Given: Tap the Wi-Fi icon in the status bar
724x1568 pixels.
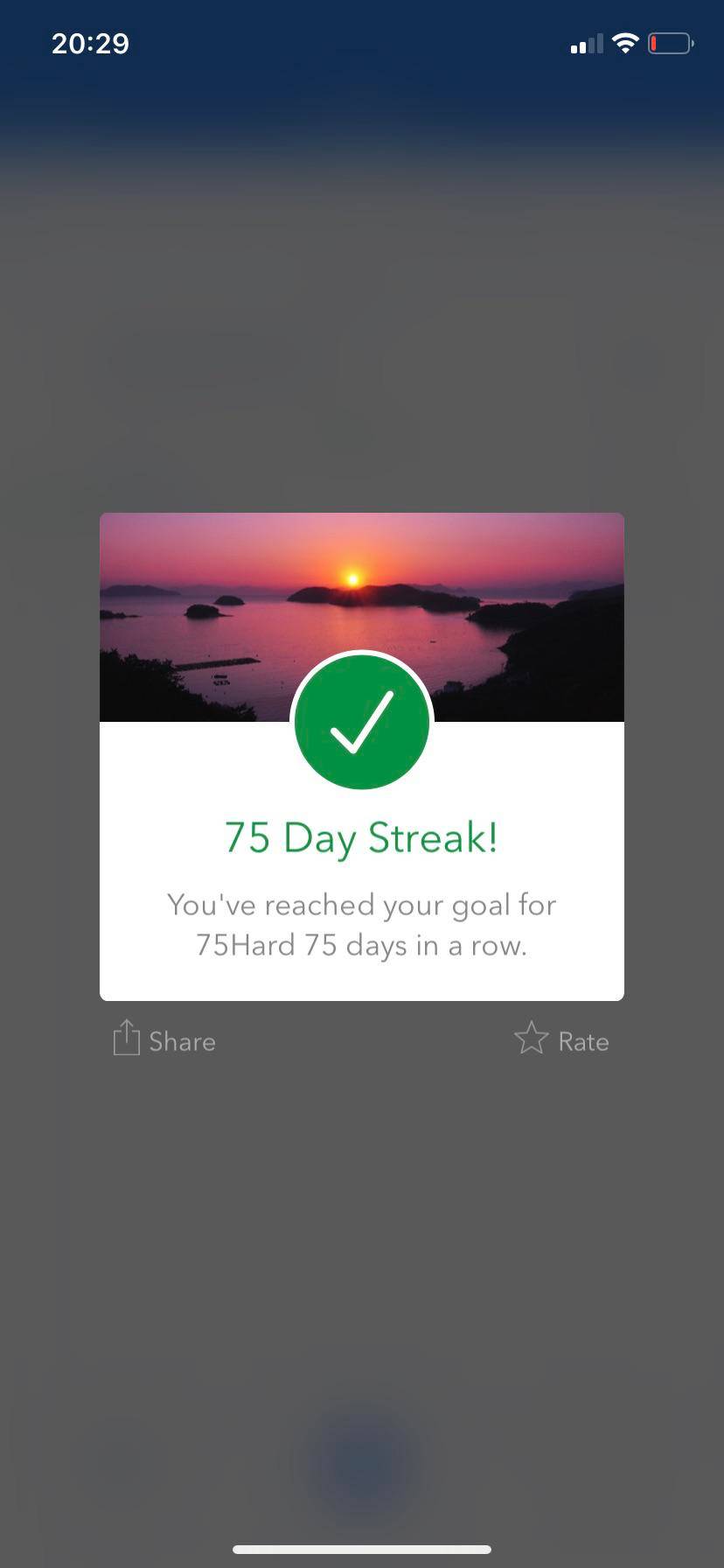Looking at the screenshot, I should (x=625, y=42).
